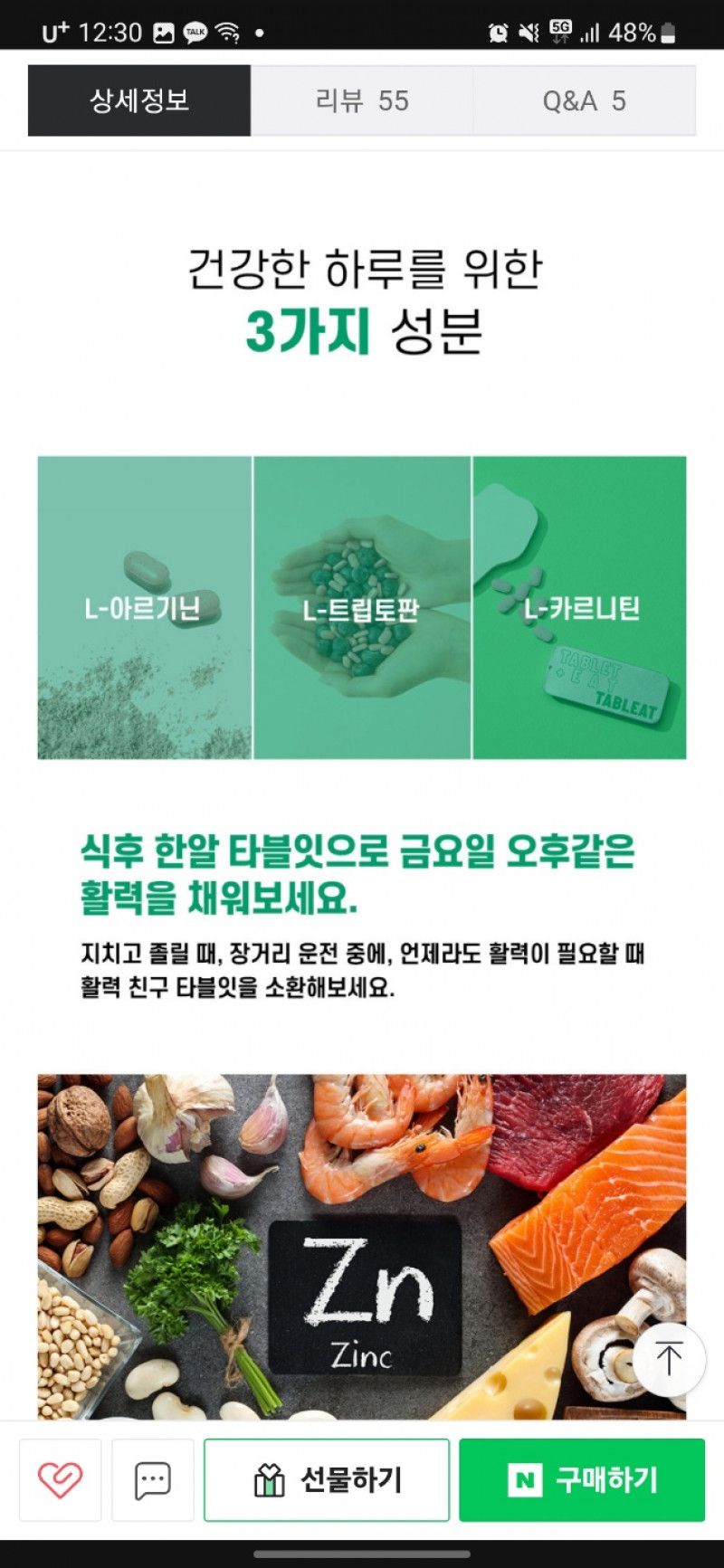Tap 구매하기 to purchase
Screen dimensions: 724x1568
click(x=581, y=1480)
